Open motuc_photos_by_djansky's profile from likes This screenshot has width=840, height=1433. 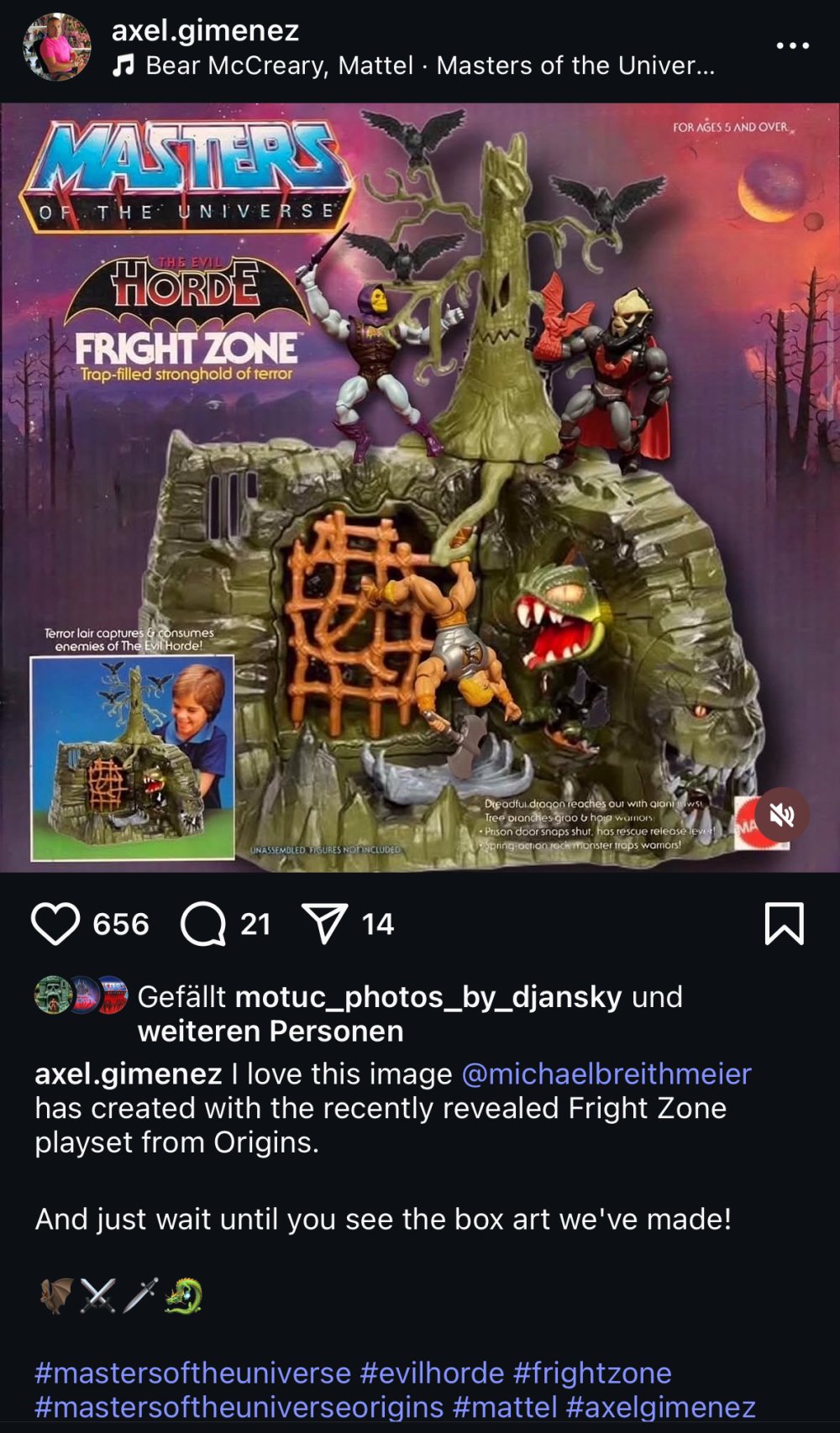click(x=428, y=997)
